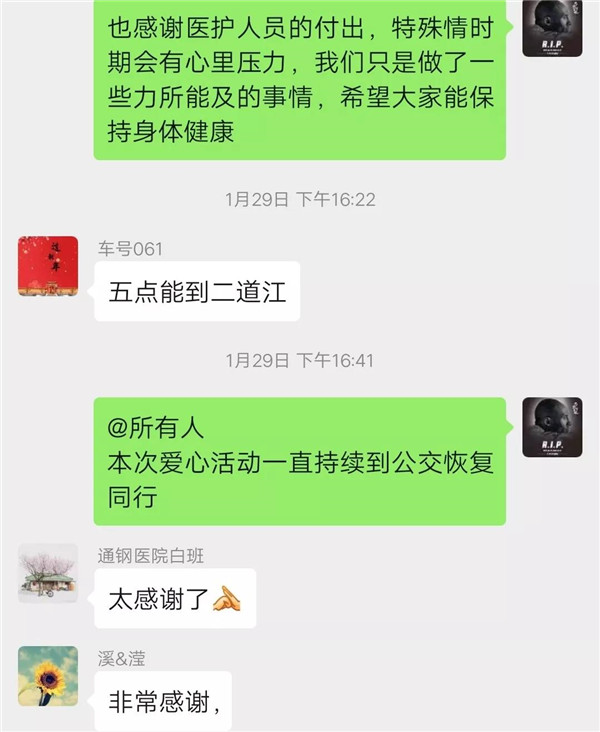Open sender avatar beside the @所有人 message
The image size is (600, 732).
(x=552, y=427)
